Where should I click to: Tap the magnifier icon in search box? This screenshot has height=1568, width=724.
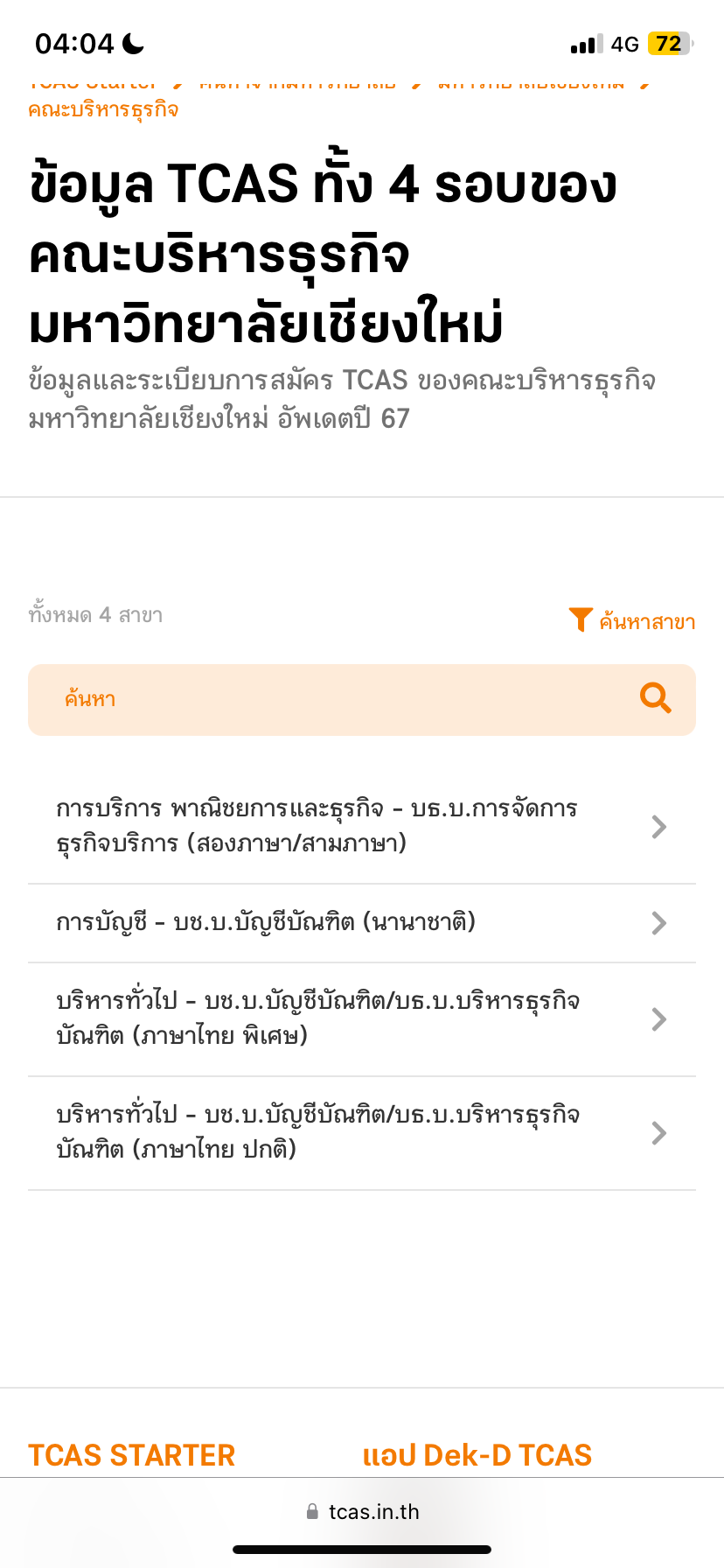click(655, 699)
